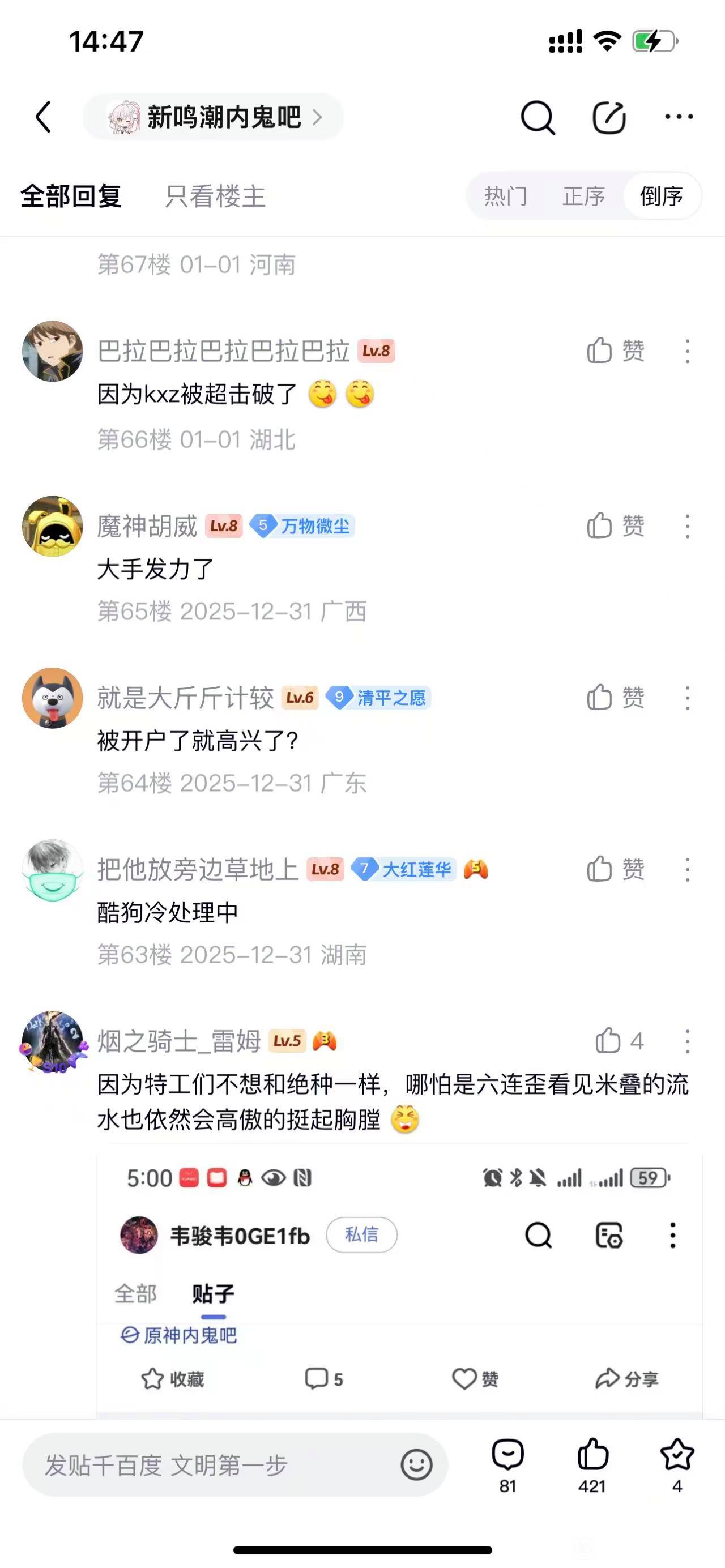
Task: Open the screenshot image in 烟之骑士_雷姆's reply
Action: coord(399,1278)
